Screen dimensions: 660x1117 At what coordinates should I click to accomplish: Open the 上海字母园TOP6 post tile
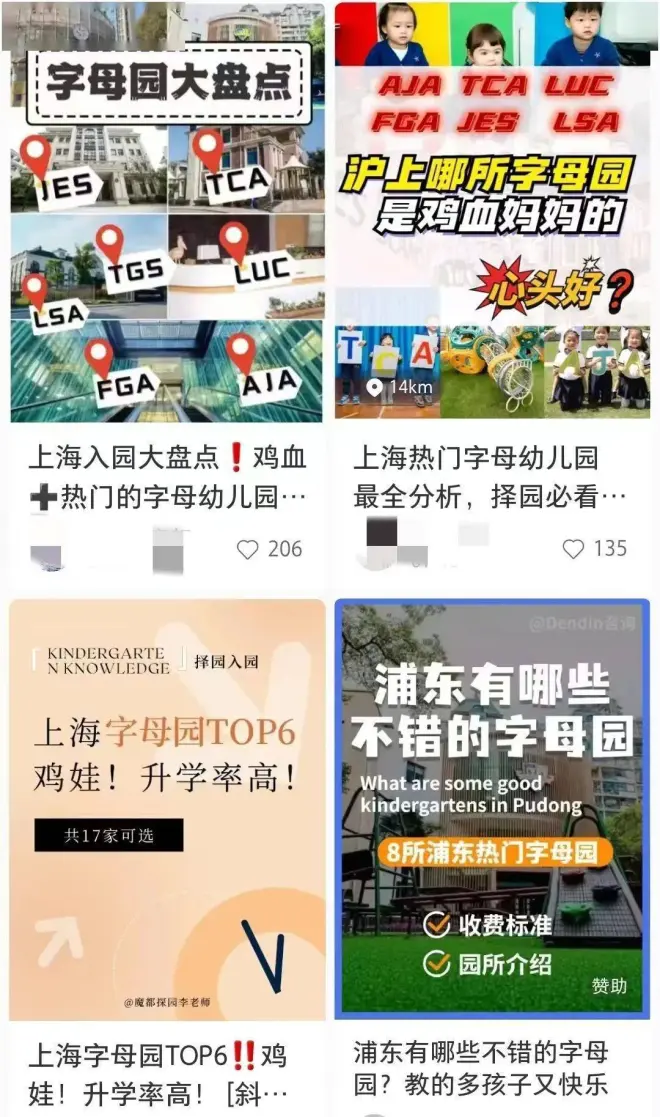167,808
